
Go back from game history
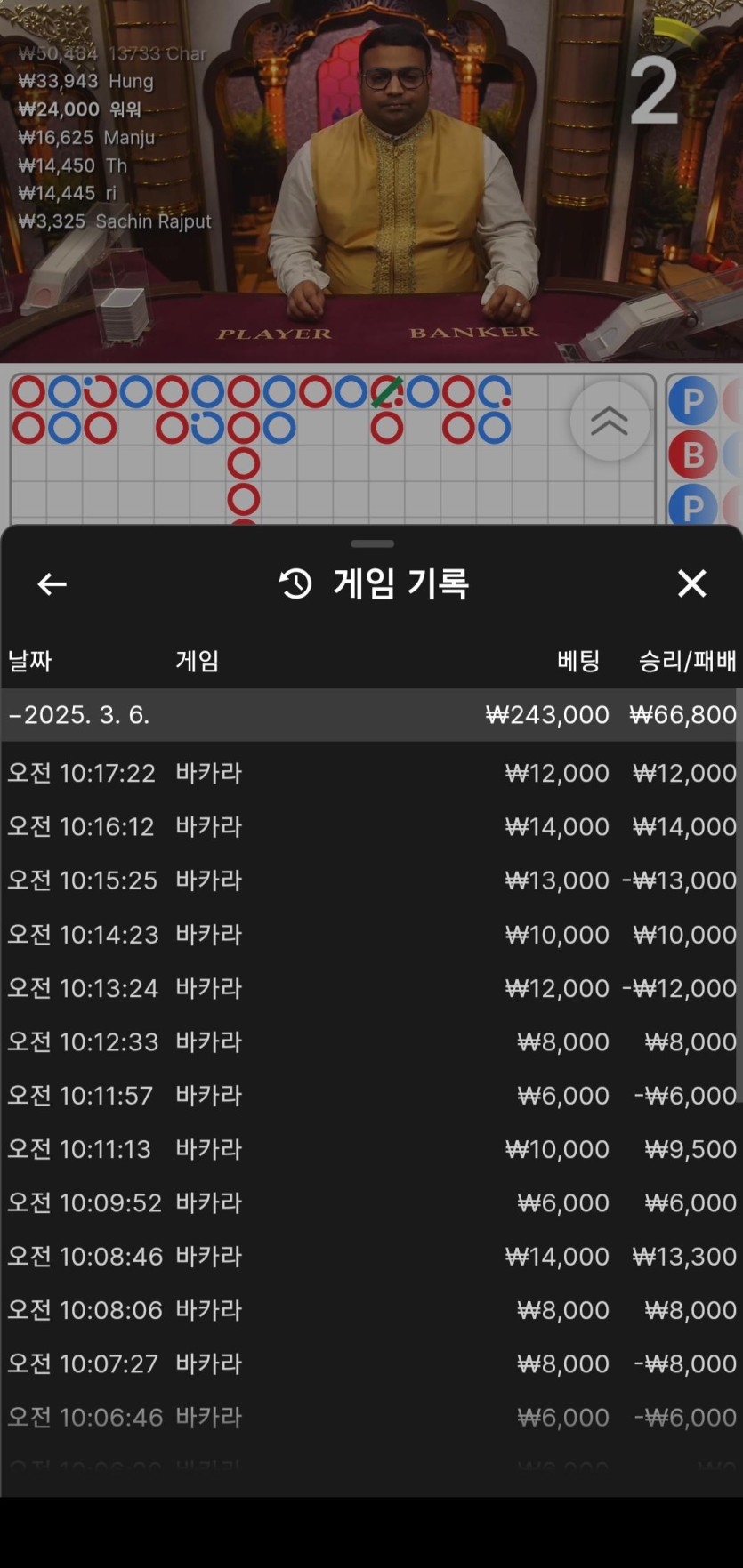[52, 584]
